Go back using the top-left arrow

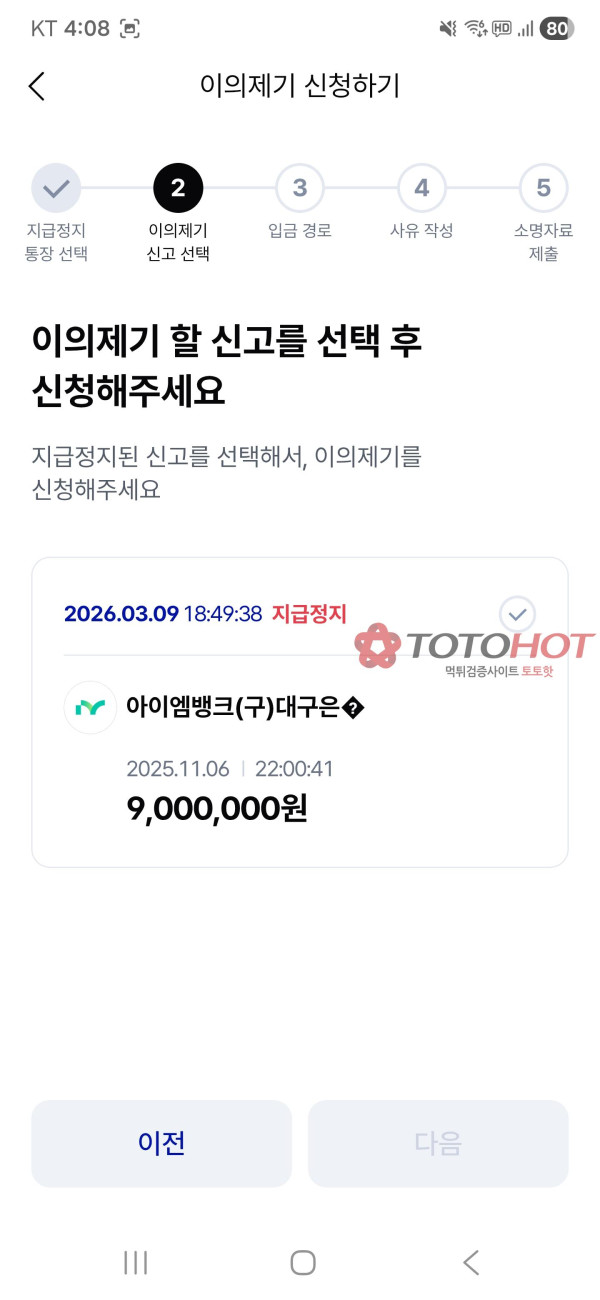[37, 86]
